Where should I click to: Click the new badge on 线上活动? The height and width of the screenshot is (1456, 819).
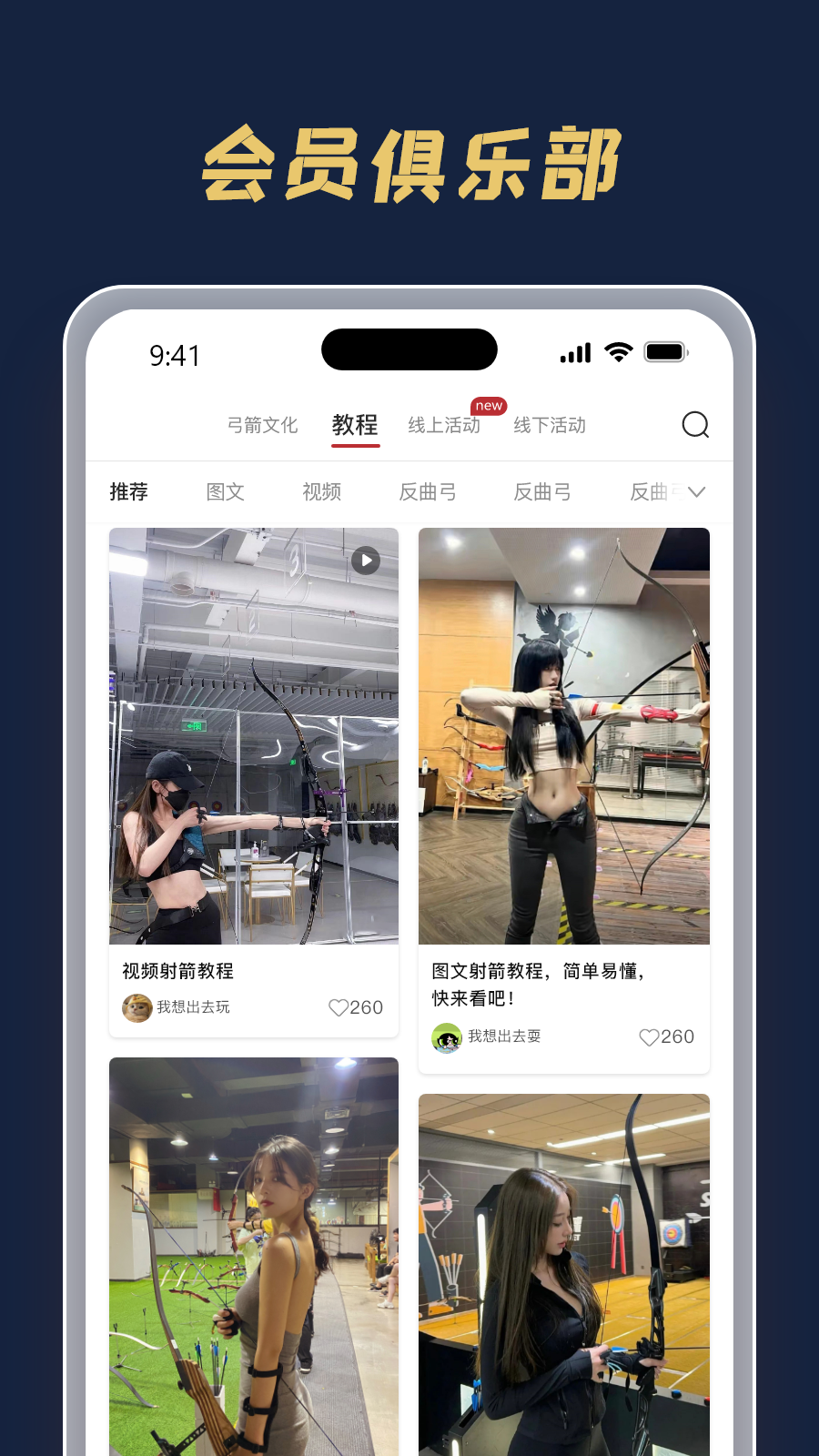pyautogui.click(x=489, y=407)
